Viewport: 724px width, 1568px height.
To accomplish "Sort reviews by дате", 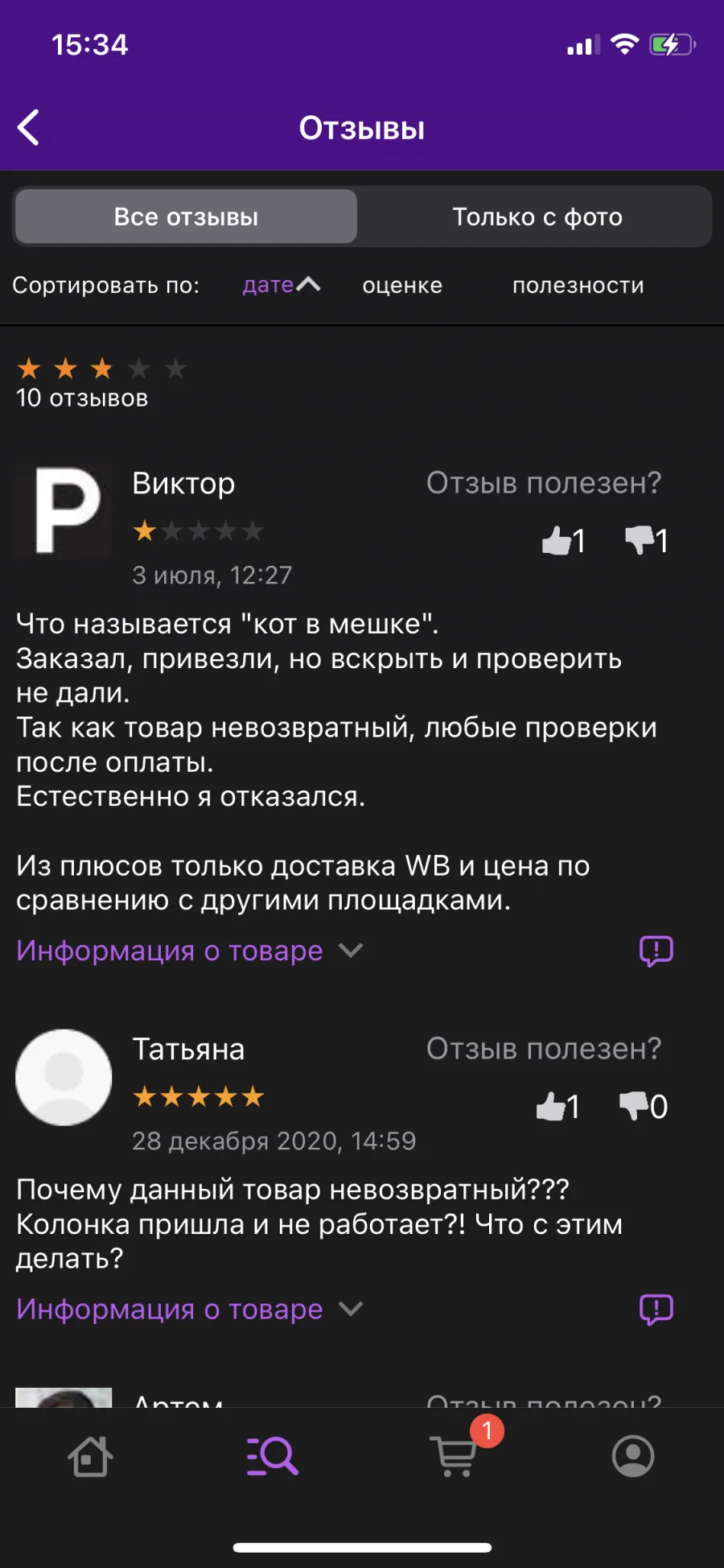I will click(x=282, y=285).
